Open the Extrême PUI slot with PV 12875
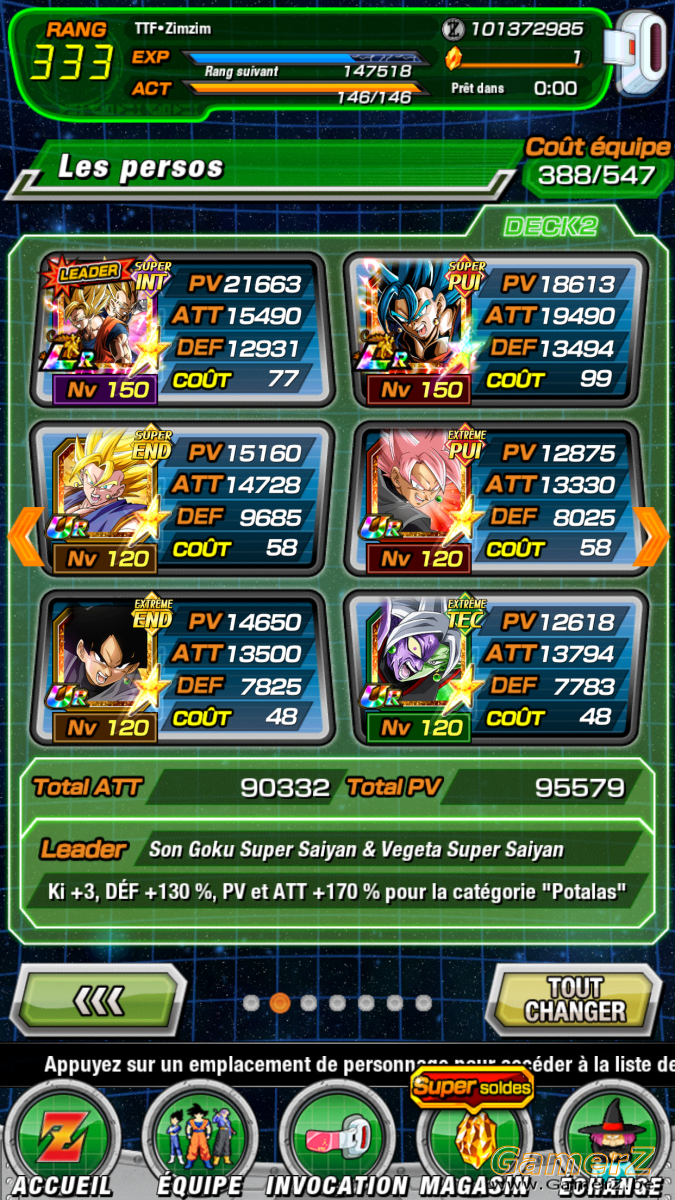675x1200 pixels. [495, 499]
